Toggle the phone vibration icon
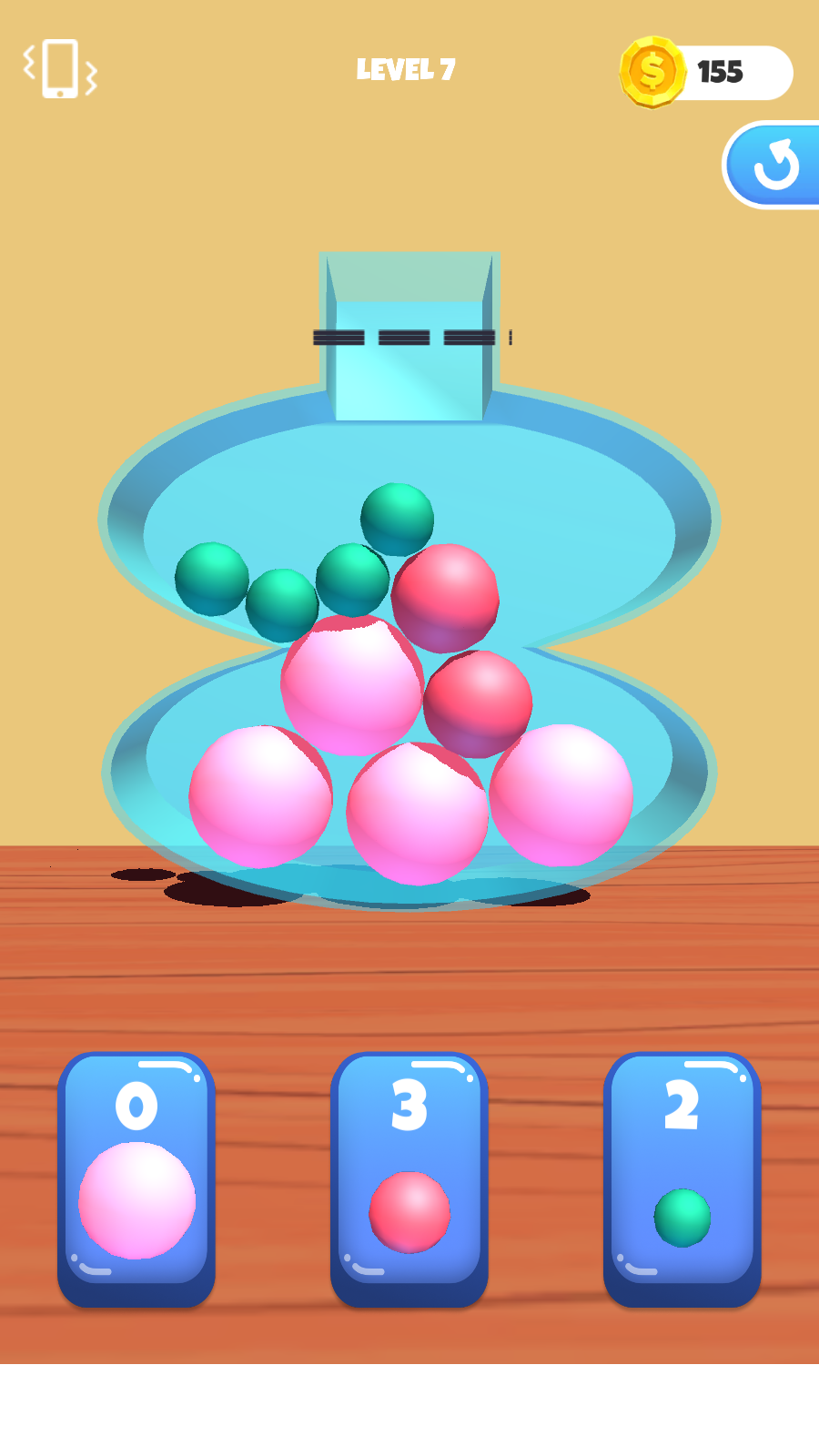Viewport: 819px width, 1456px height. click(x=60, y=69)
